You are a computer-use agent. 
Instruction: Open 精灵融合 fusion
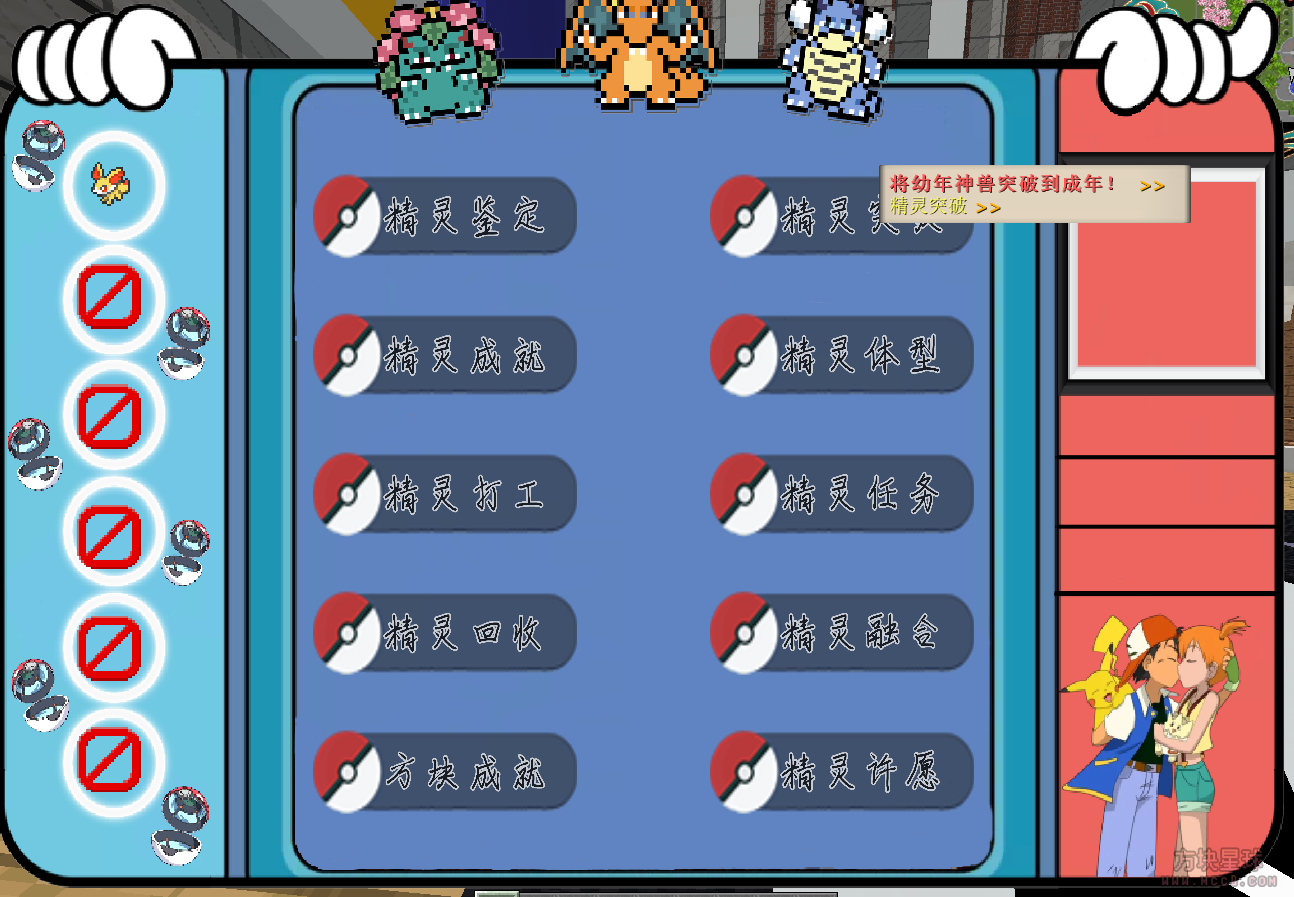(x=842, y=633)
